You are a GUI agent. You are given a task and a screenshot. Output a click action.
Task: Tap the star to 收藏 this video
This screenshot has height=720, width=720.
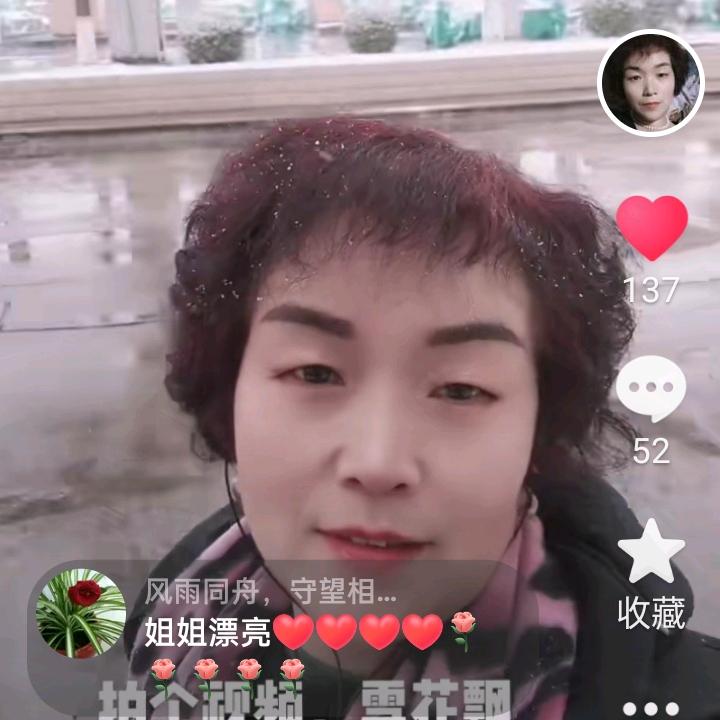[x=651, y=551]
